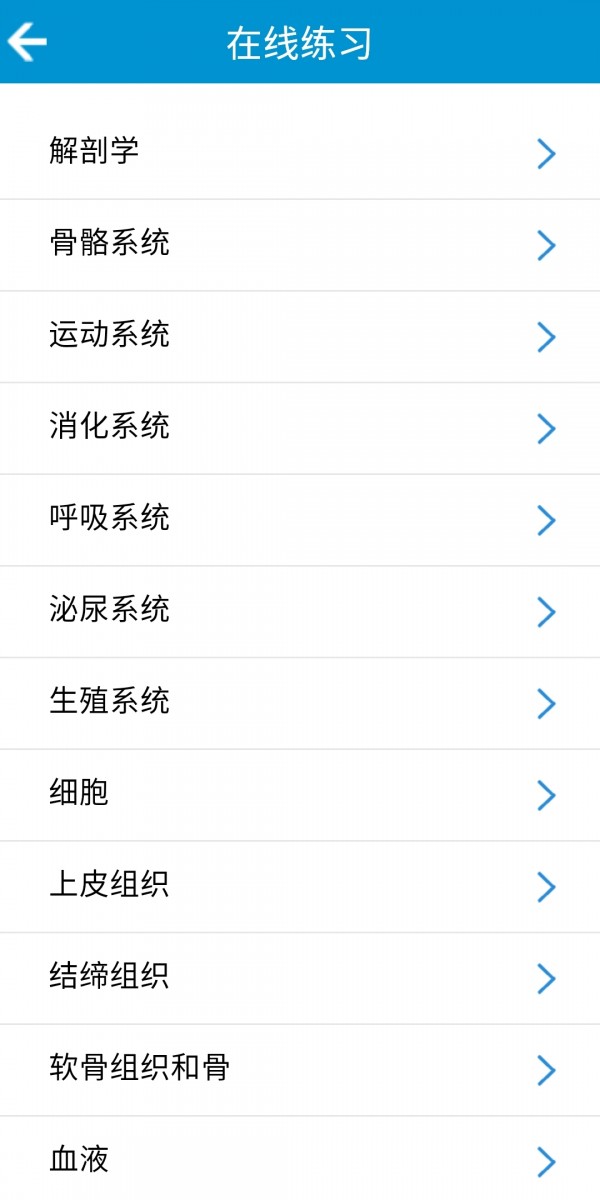Image resolution: width=600 pixels, height=1200 pixels.
Task: Select 生殖系统 practice topic
Action: click(x=300, y=703)
